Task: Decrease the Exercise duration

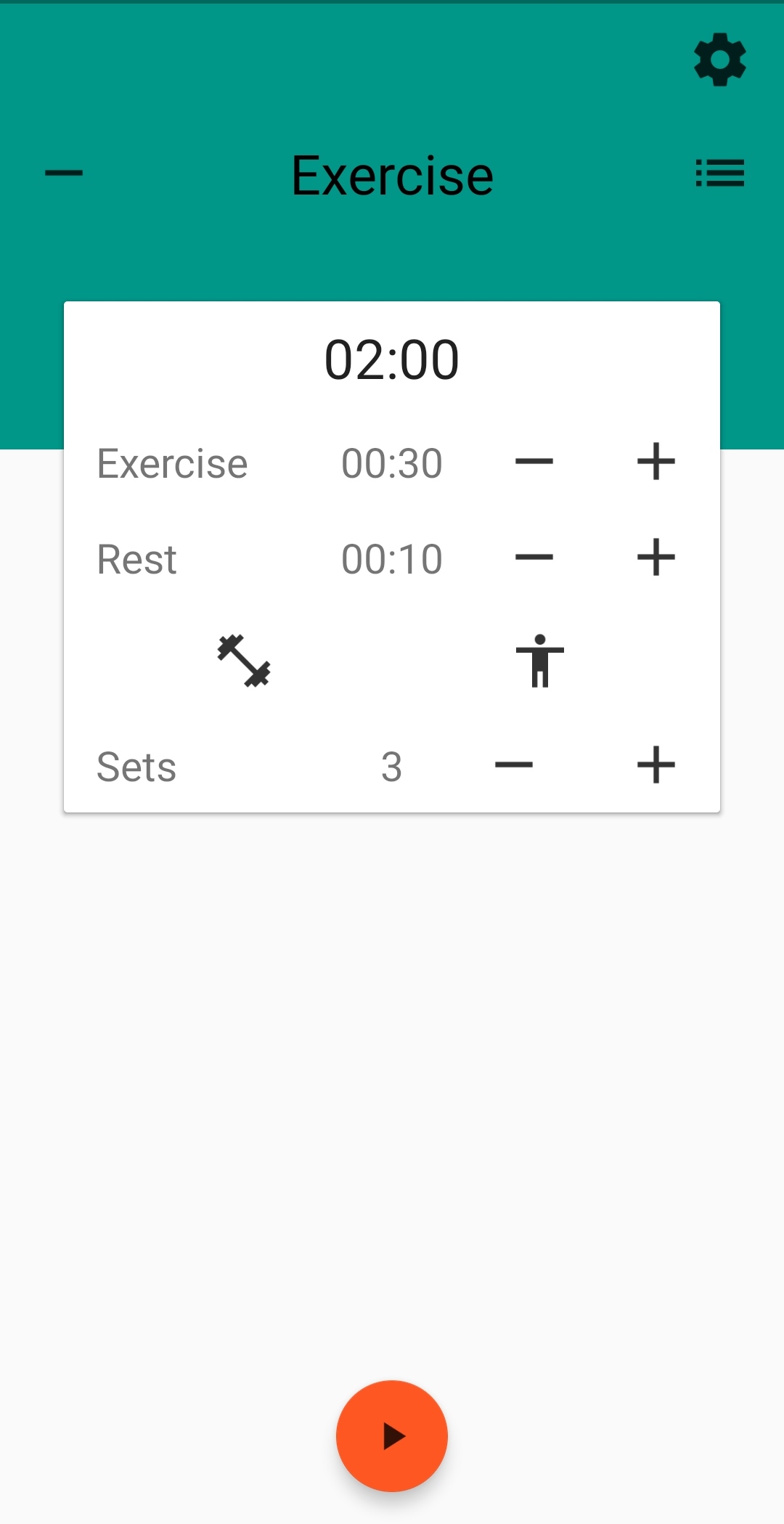Action: click(x=534, y=462)
